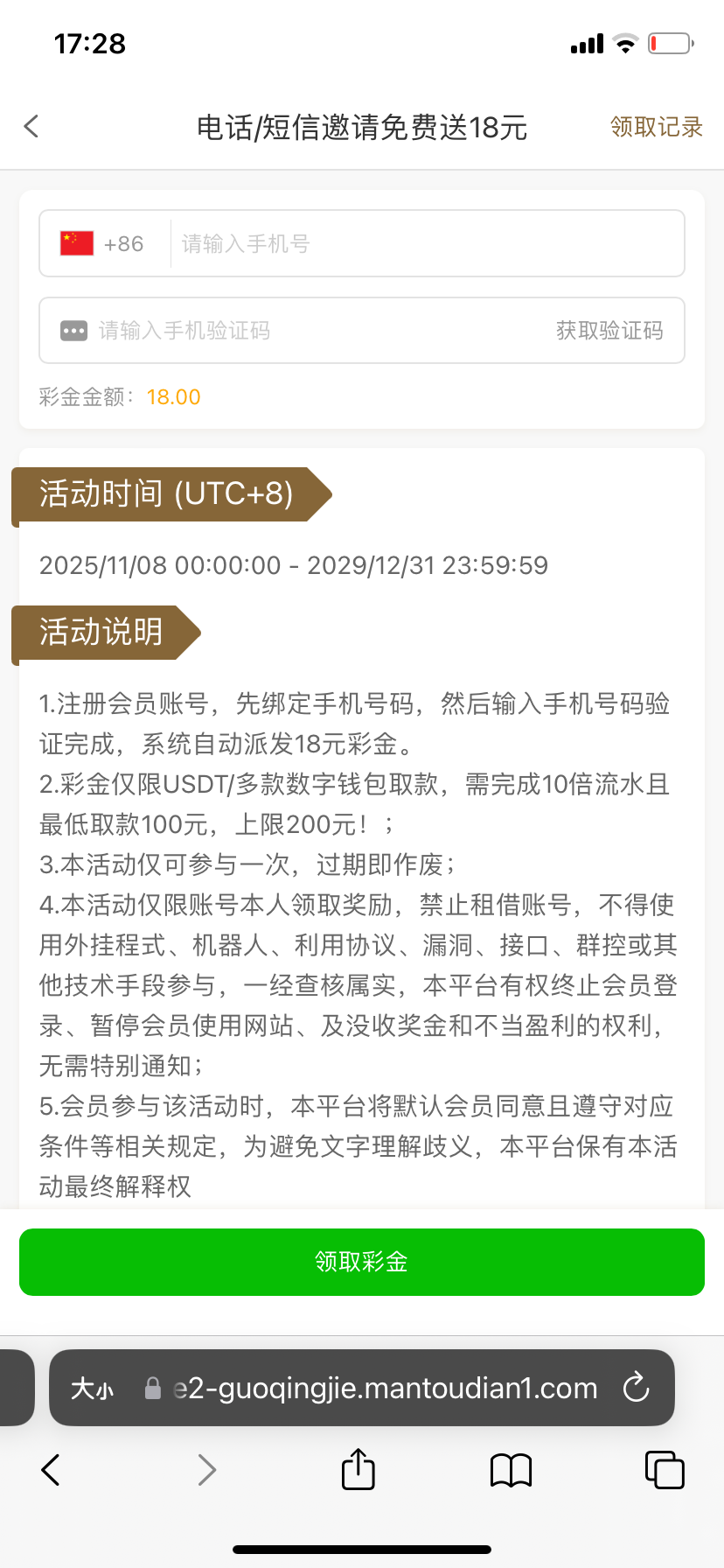
Task: Go back using the page header arrow
Action: tap(31, 127)
